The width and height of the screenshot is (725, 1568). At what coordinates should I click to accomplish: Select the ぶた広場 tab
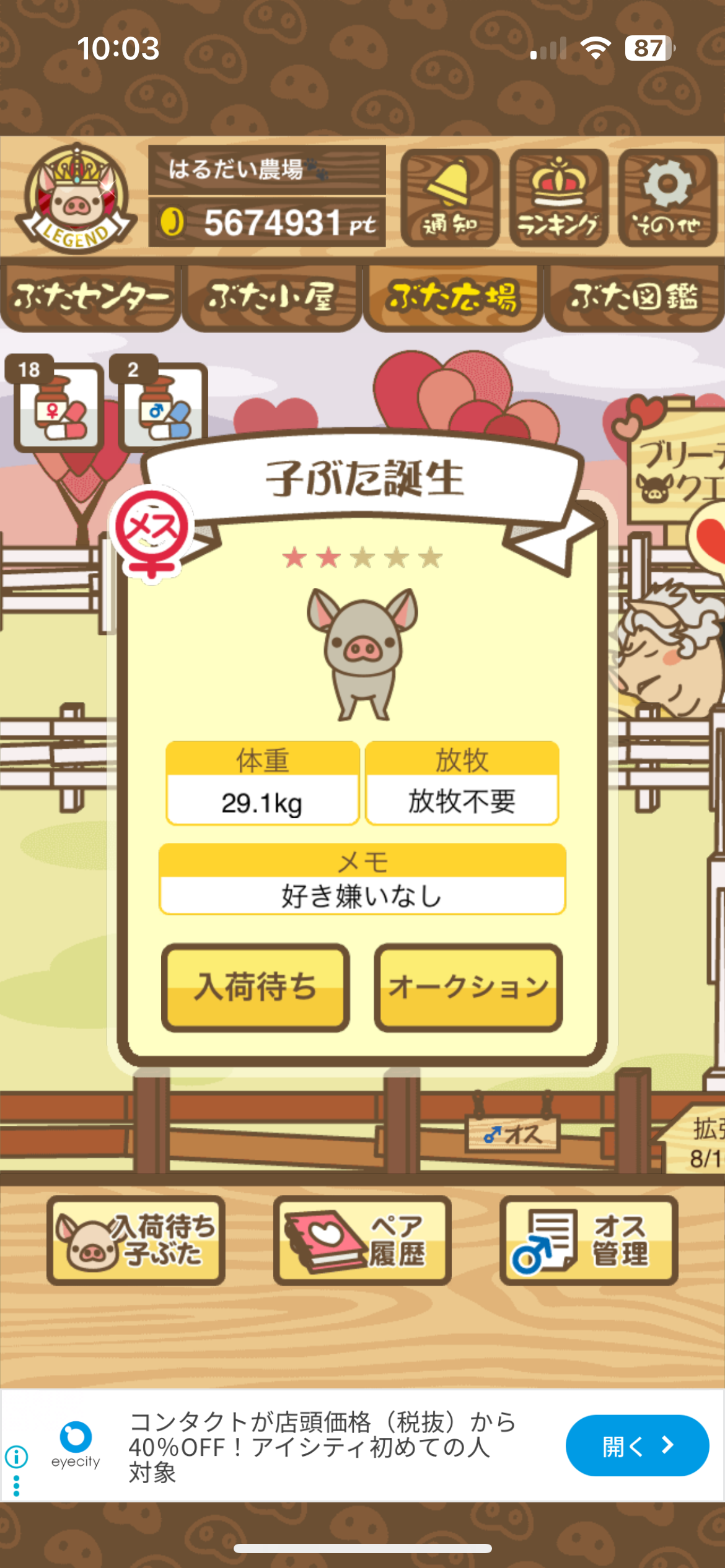tap(453, 298)
